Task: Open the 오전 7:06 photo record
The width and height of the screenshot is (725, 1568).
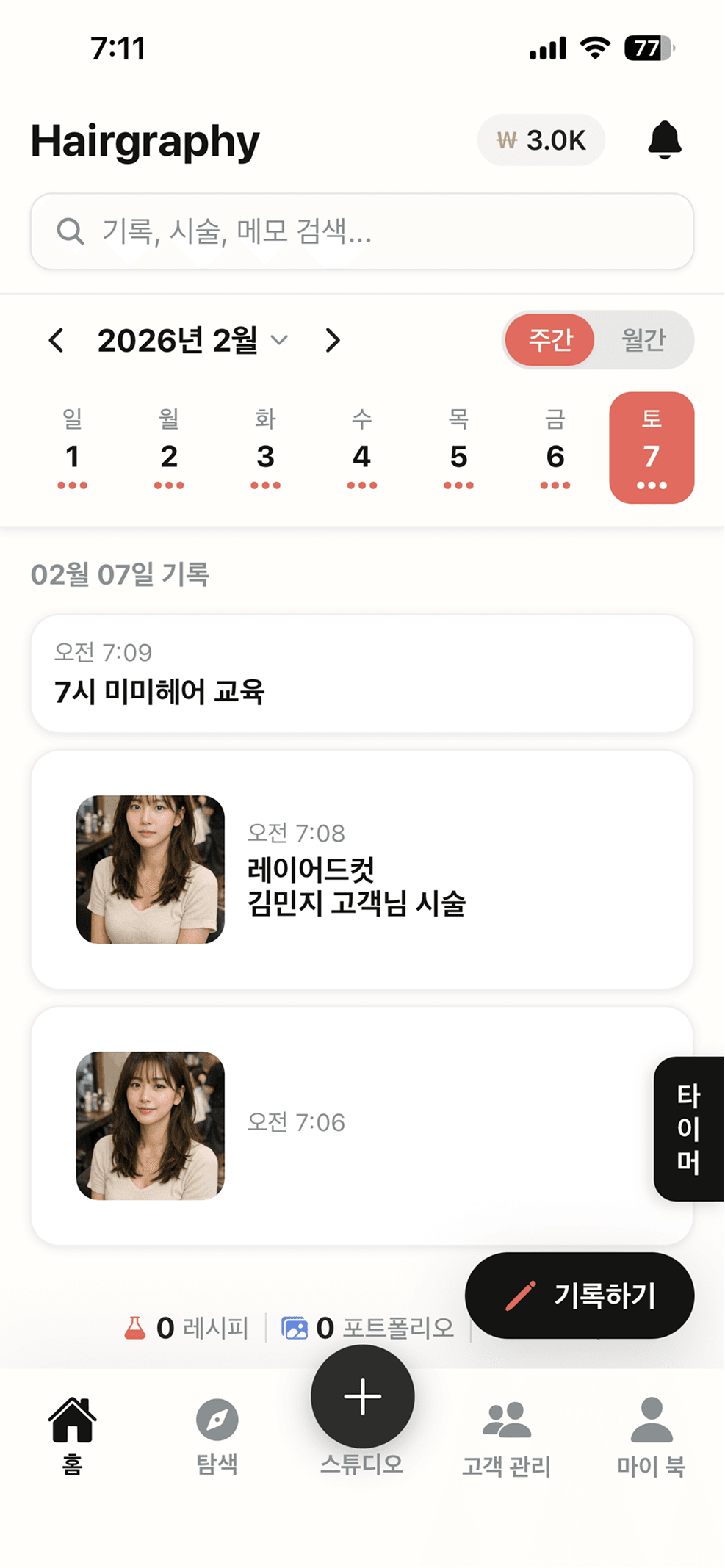Action: click(x=362, y=1125)
